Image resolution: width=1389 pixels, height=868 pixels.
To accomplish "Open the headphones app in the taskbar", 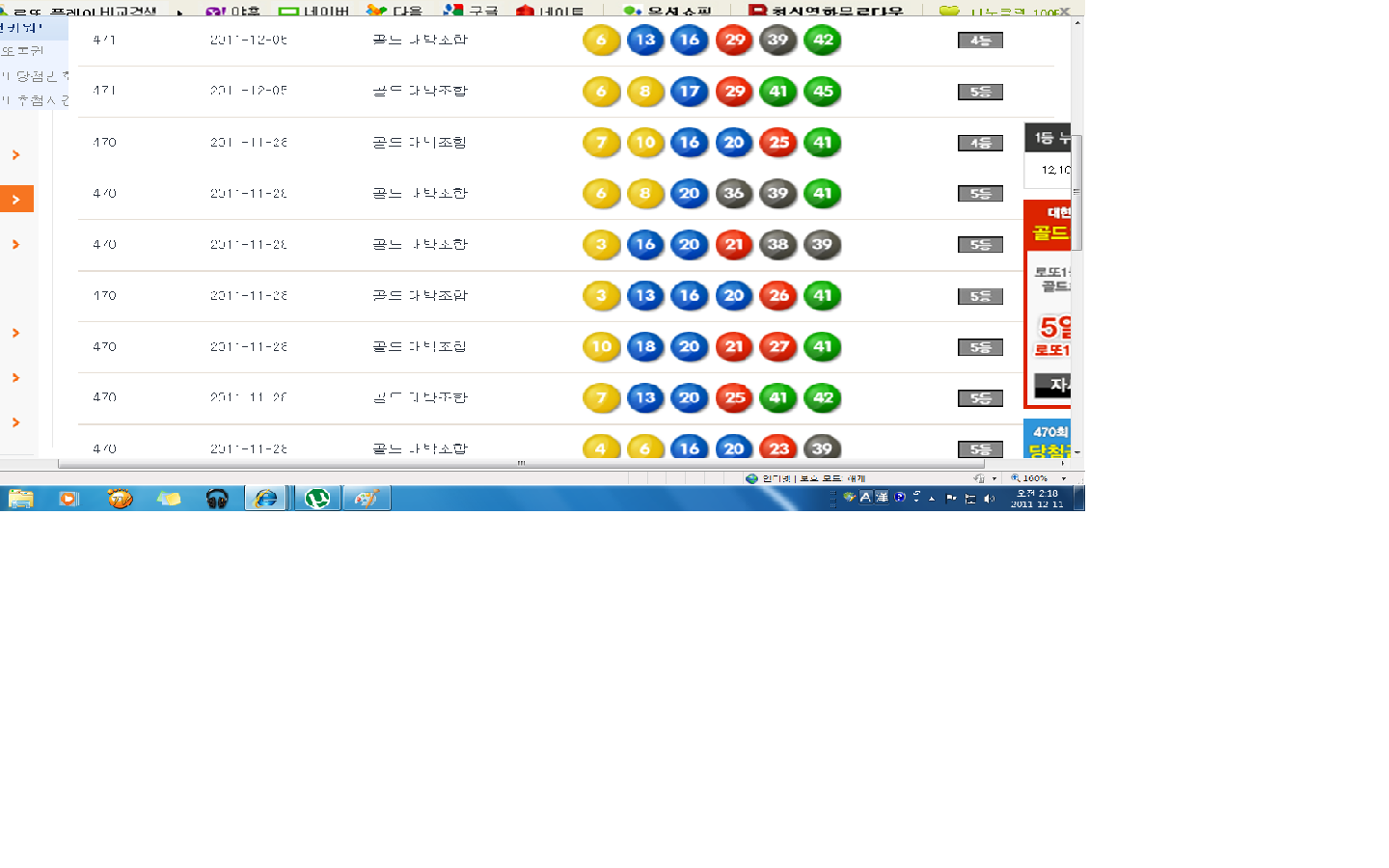I will click(217, 499).
